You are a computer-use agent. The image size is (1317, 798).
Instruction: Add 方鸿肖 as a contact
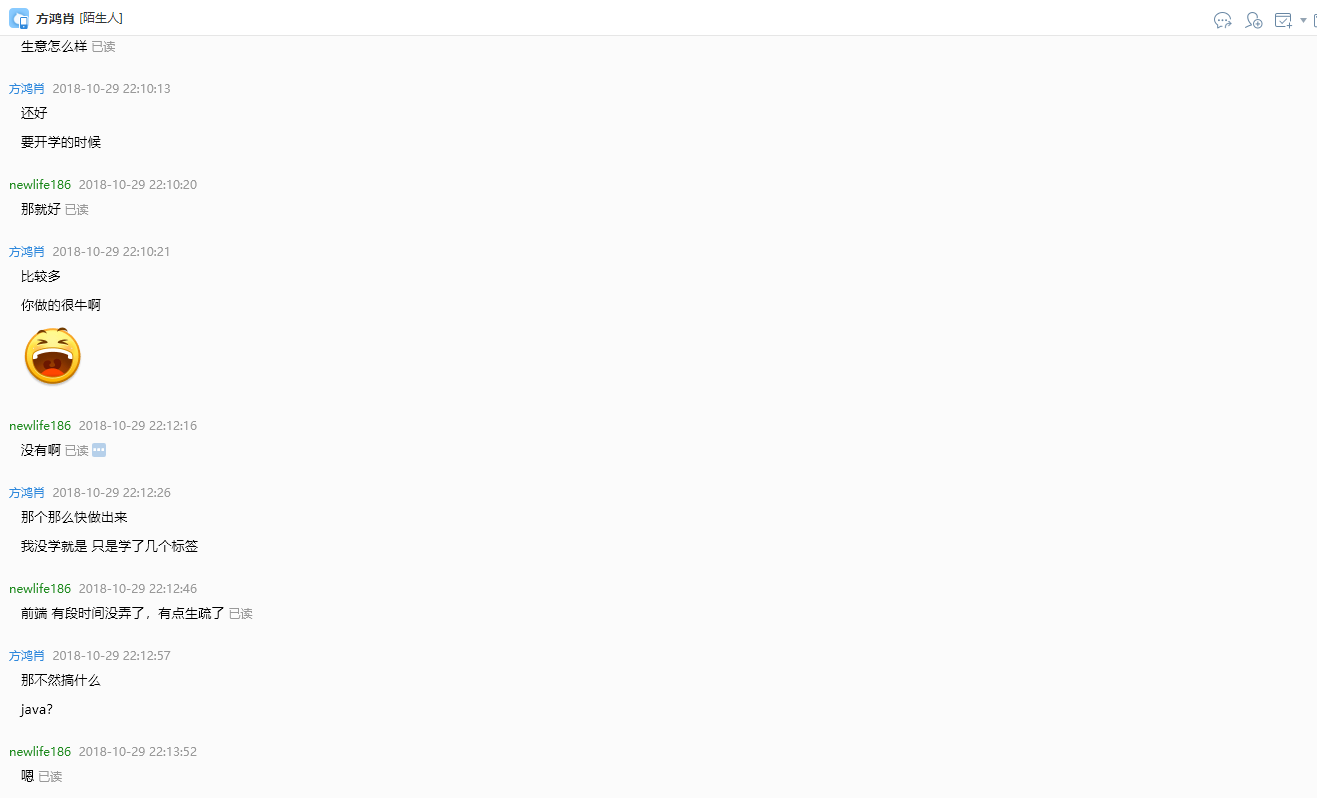1253,20
